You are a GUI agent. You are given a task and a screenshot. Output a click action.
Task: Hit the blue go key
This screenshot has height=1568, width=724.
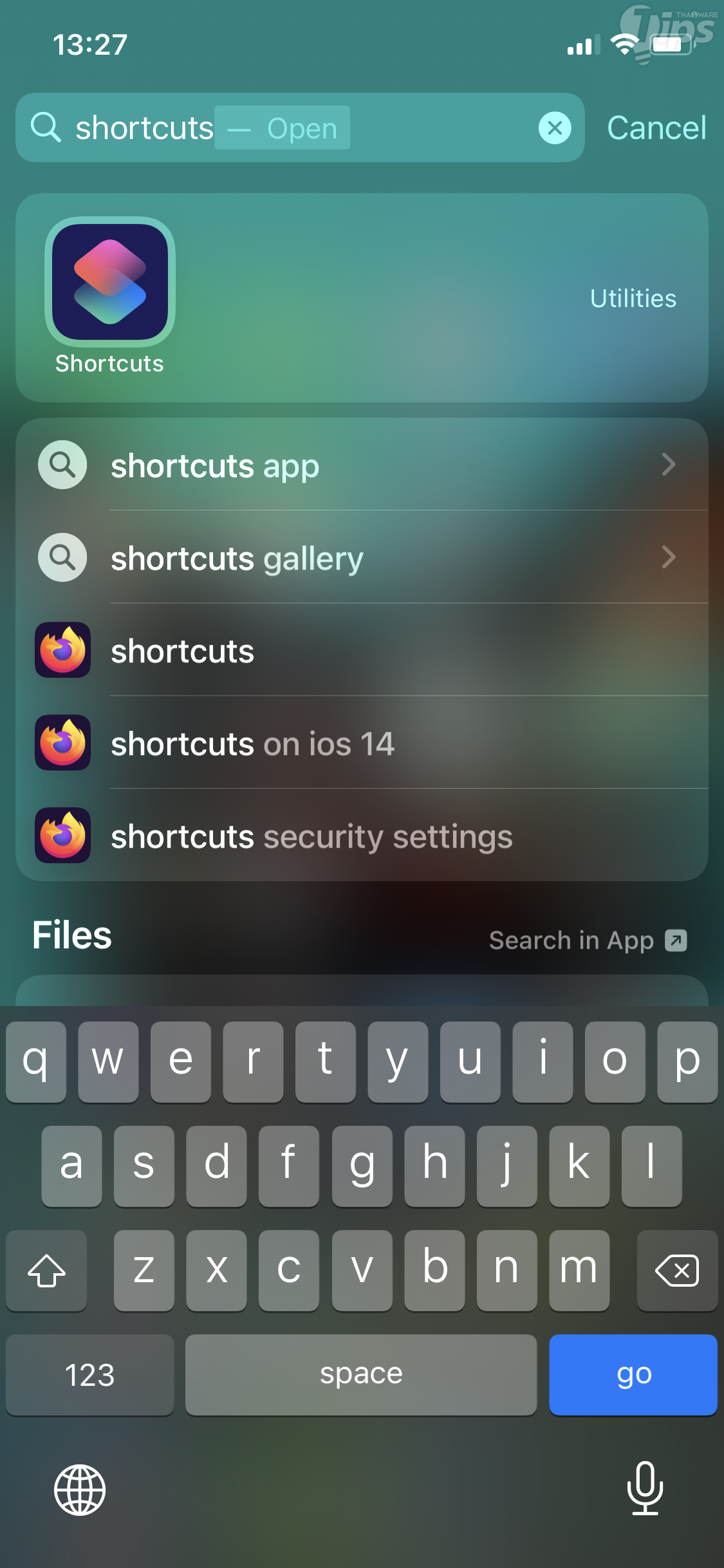click(x=633, y=1374)
